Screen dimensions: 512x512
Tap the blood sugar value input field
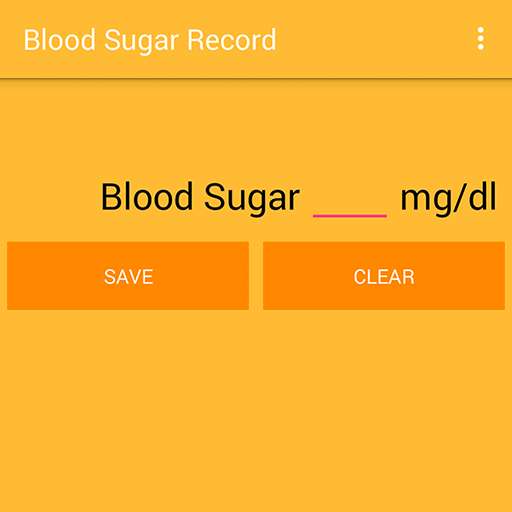click(x=350, y=199)
